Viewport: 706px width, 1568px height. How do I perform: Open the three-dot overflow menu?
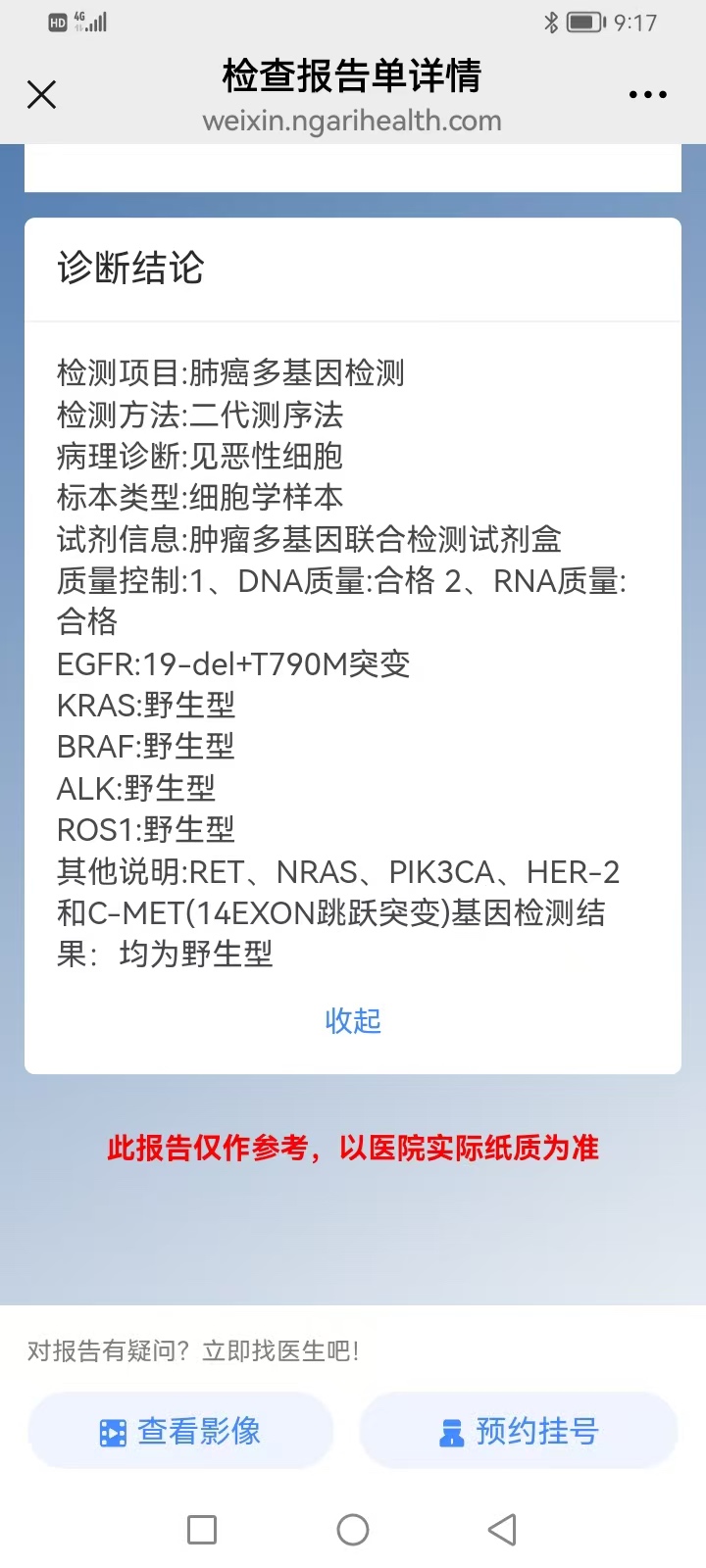[x=647, y=95]
